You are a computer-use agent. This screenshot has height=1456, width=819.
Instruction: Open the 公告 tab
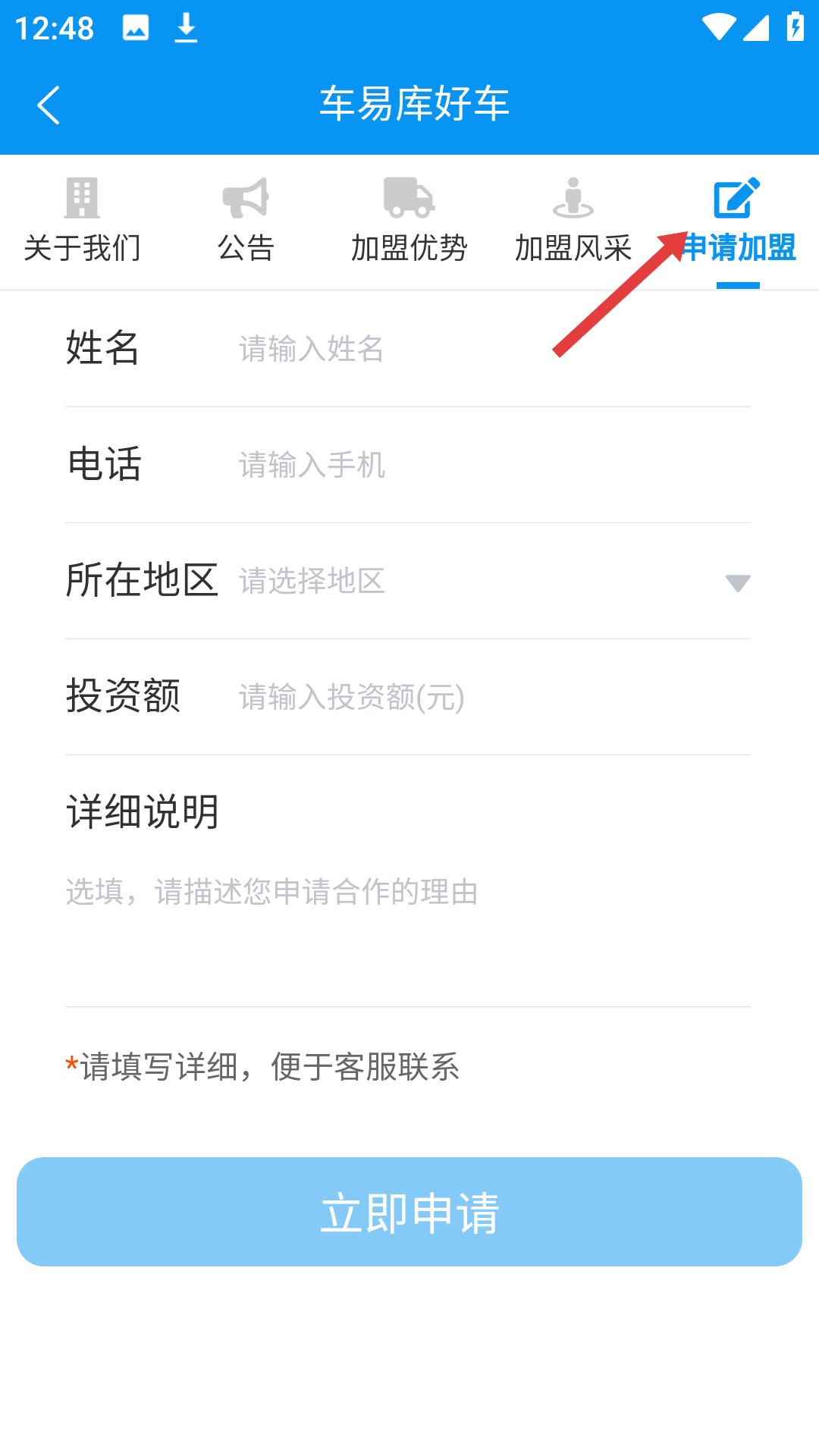tap(246, 221)
